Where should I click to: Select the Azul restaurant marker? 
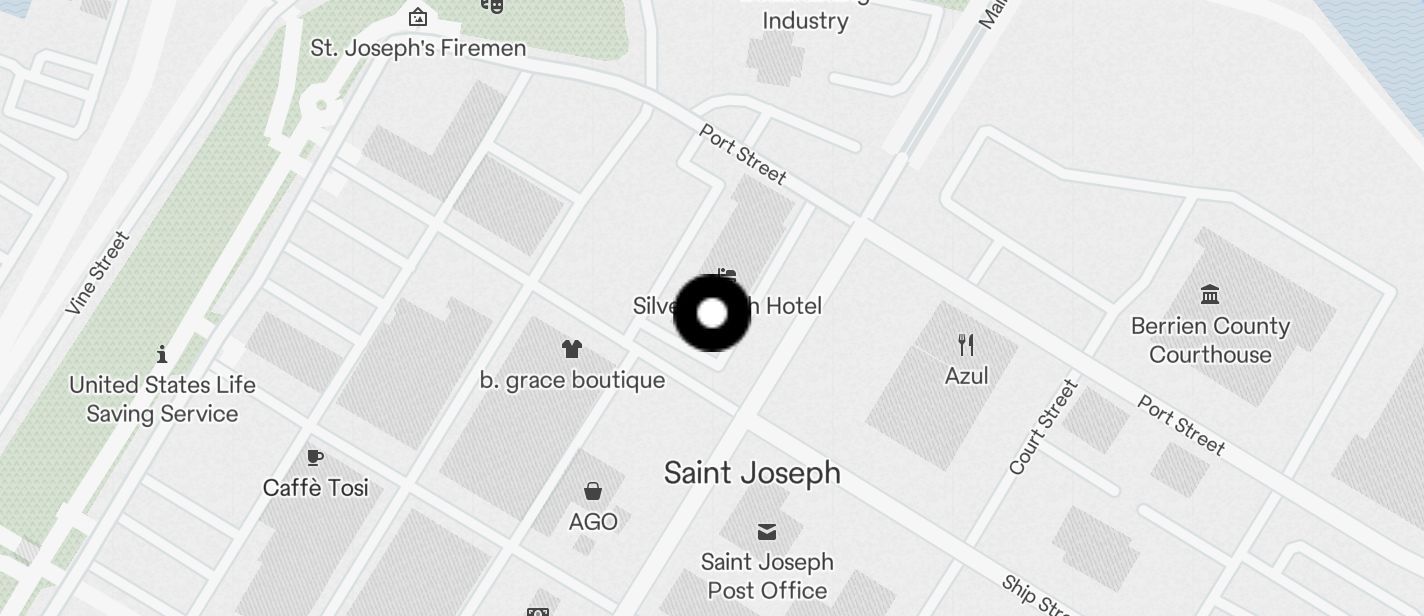[x=966, y=346]
